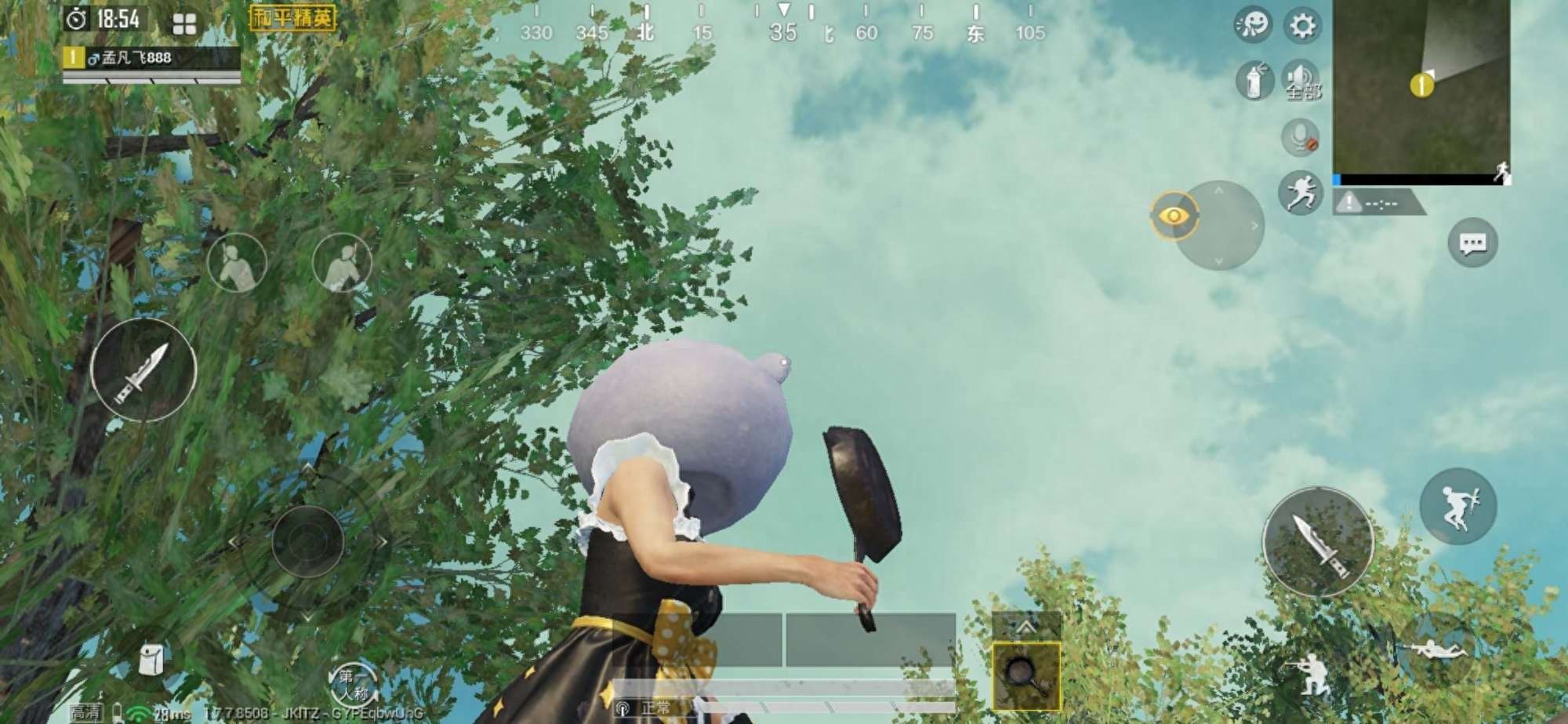1568x724 pixels.
Task: Go prone with the lying soldier icon
Action: pos(1436,649)
